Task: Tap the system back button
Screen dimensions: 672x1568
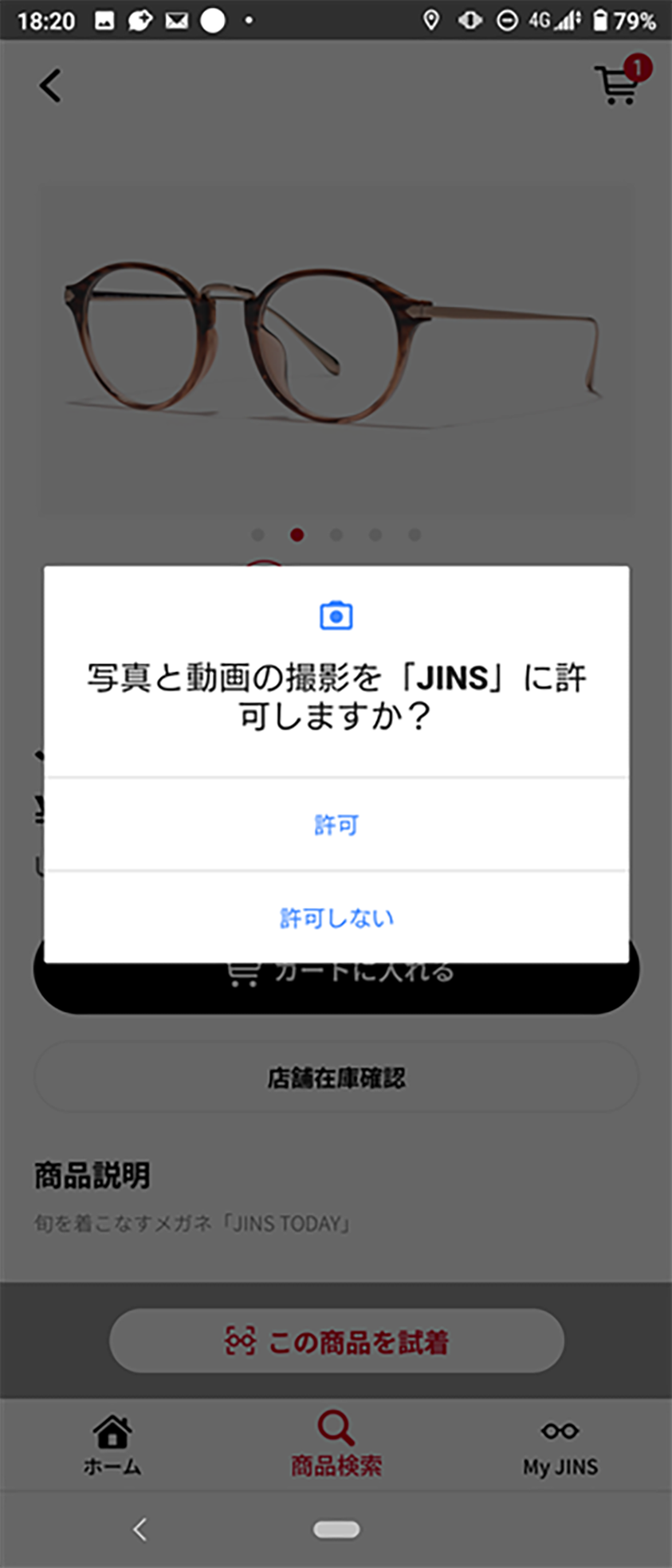Action: coord(140,1529)
